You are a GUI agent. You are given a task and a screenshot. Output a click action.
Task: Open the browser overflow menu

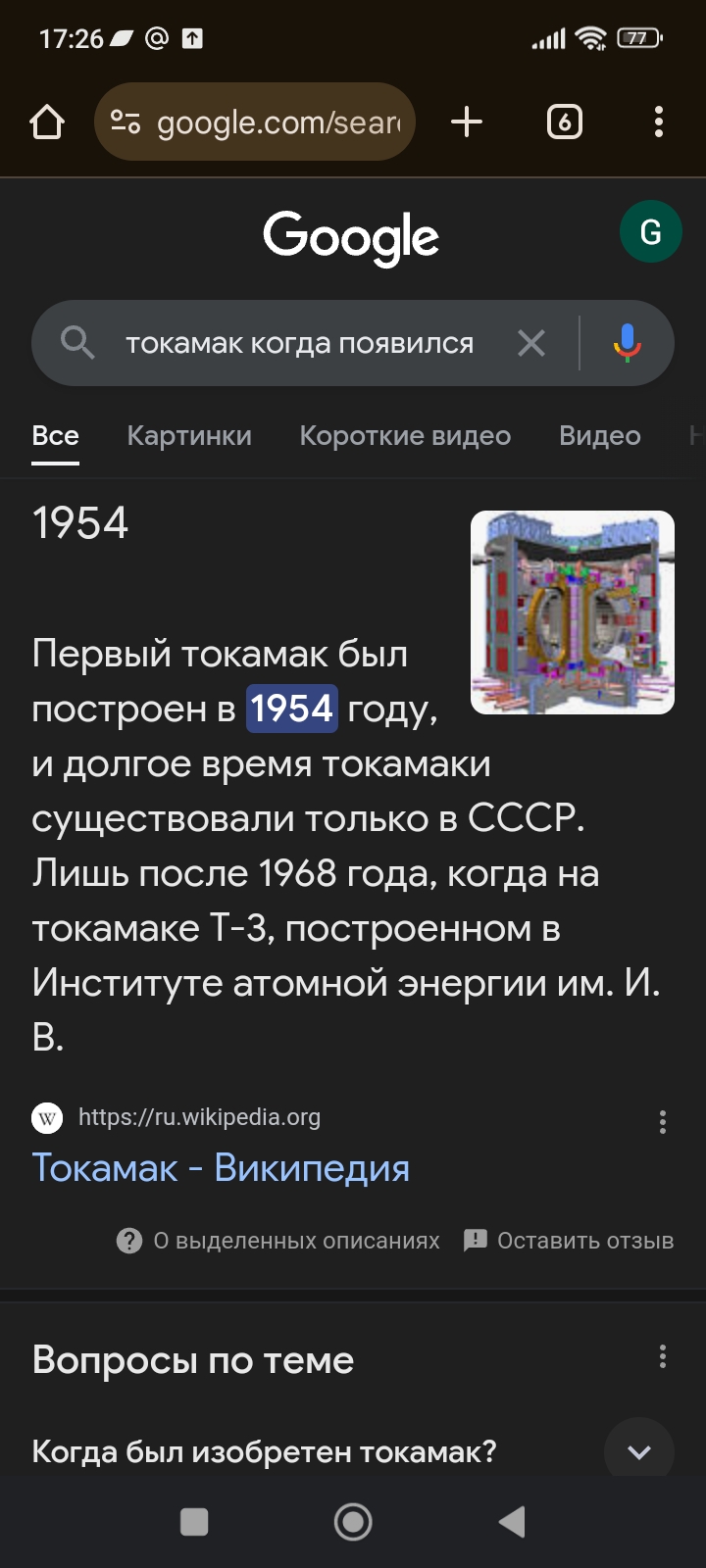(x=659, y=122)
